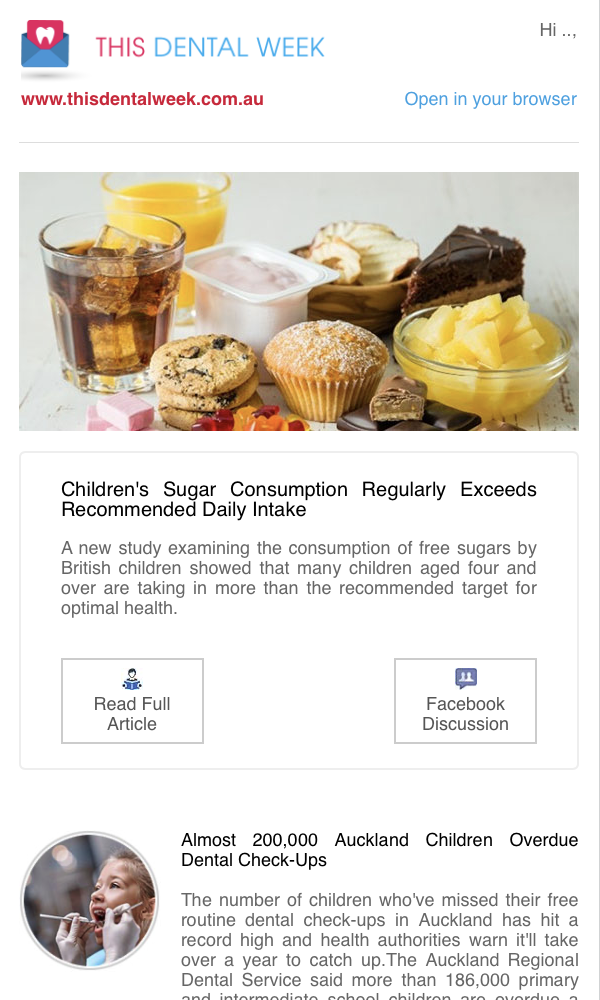Viewport: 600px width, 1000px height.
Task: Open the Auckland Children dental check-ups story
Action: (x=379, y=849)
